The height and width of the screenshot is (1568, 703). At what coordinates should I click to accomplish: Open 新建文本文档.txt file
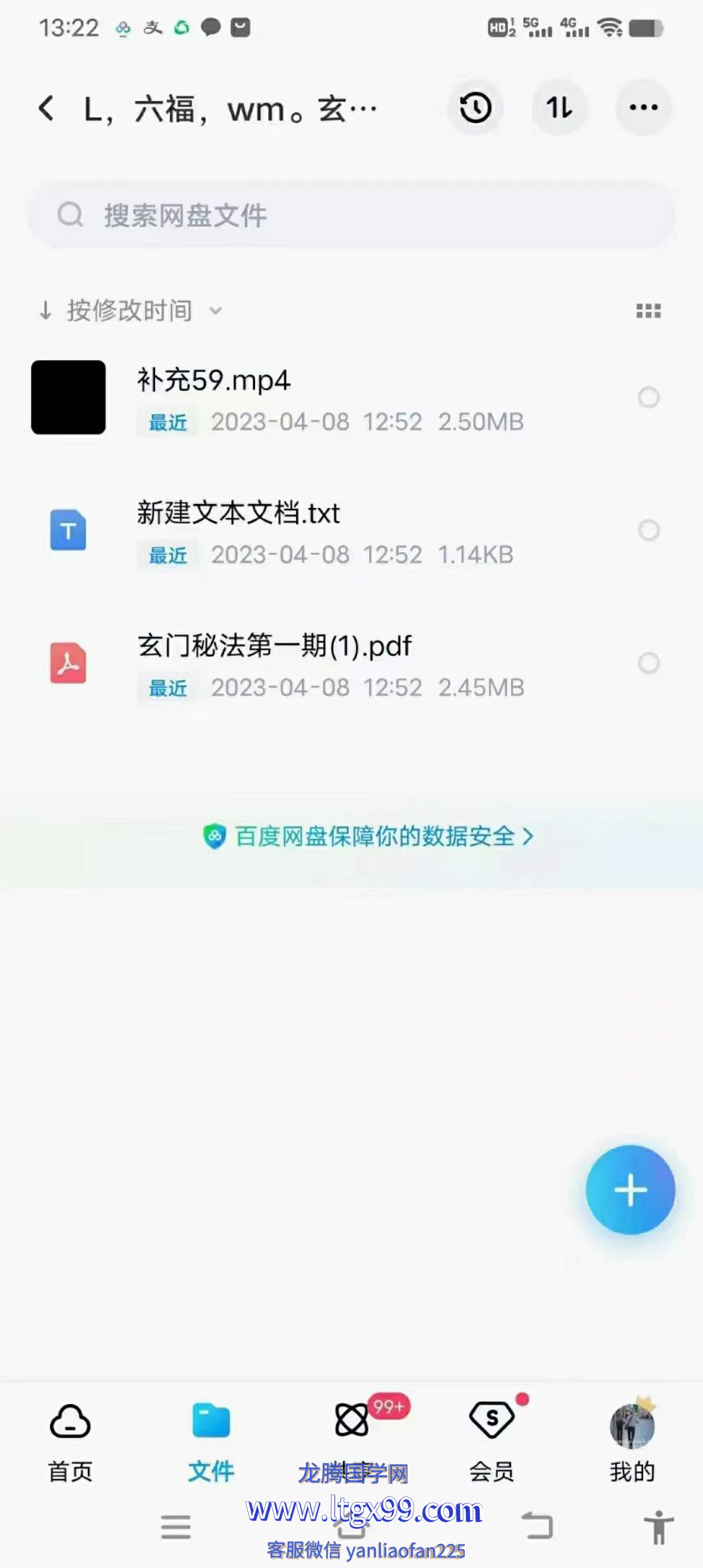(238, 514)
